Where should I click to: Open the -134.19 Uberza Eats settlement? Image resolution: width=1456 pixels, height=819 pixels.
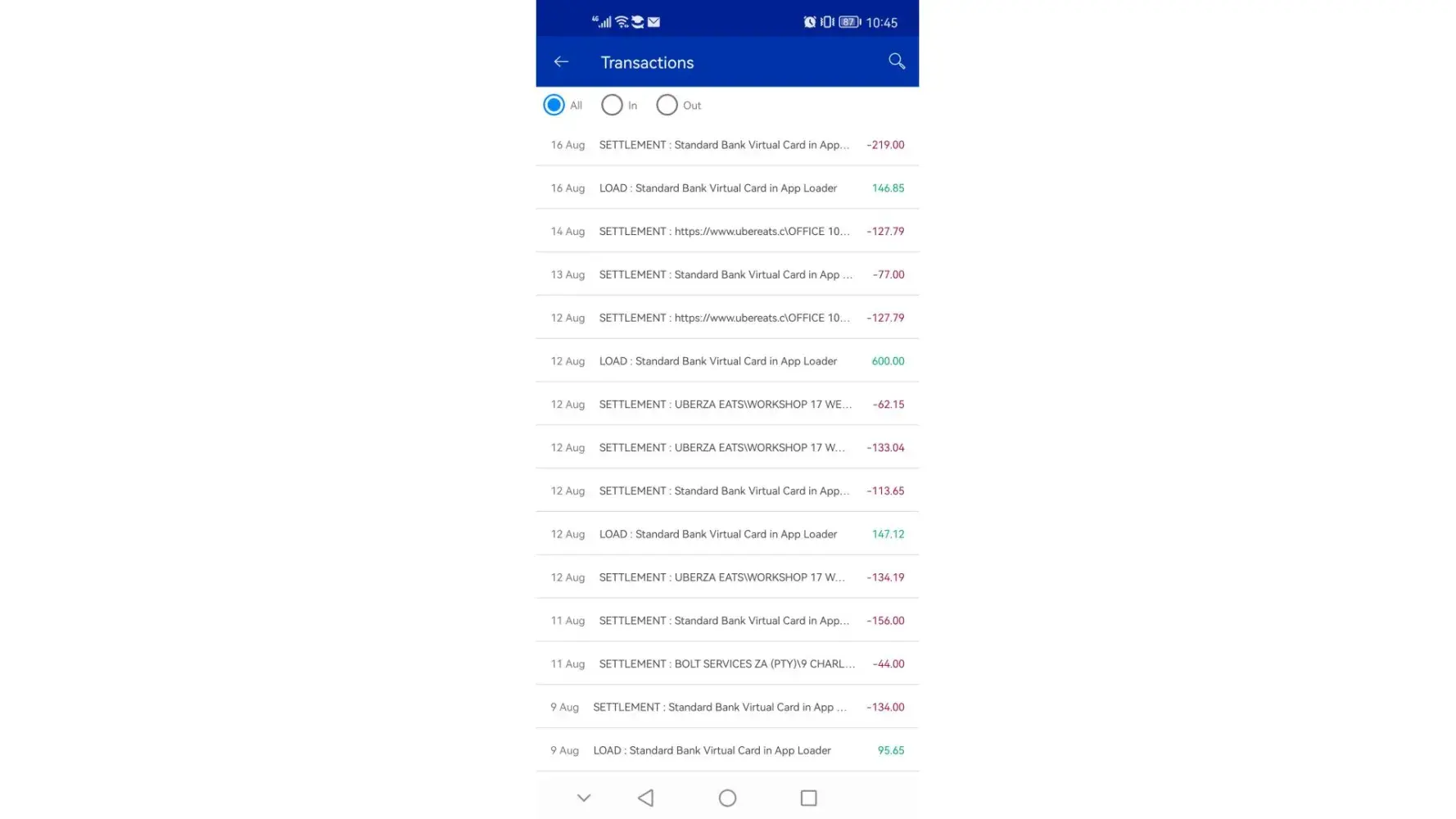(726, 577)
